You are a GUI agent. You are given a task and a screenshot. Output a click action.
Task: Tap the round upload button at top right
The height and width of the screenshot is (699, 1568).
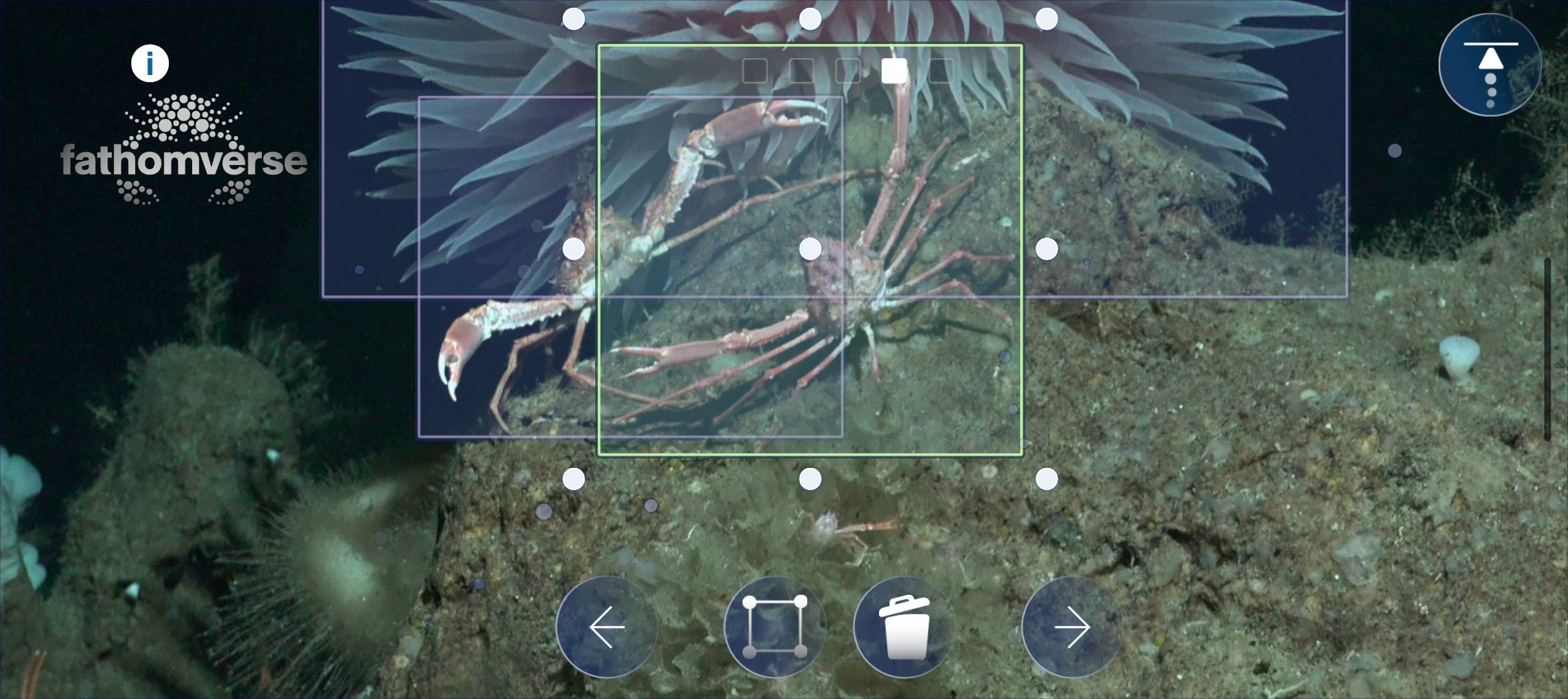click(x=1490, y=65)
